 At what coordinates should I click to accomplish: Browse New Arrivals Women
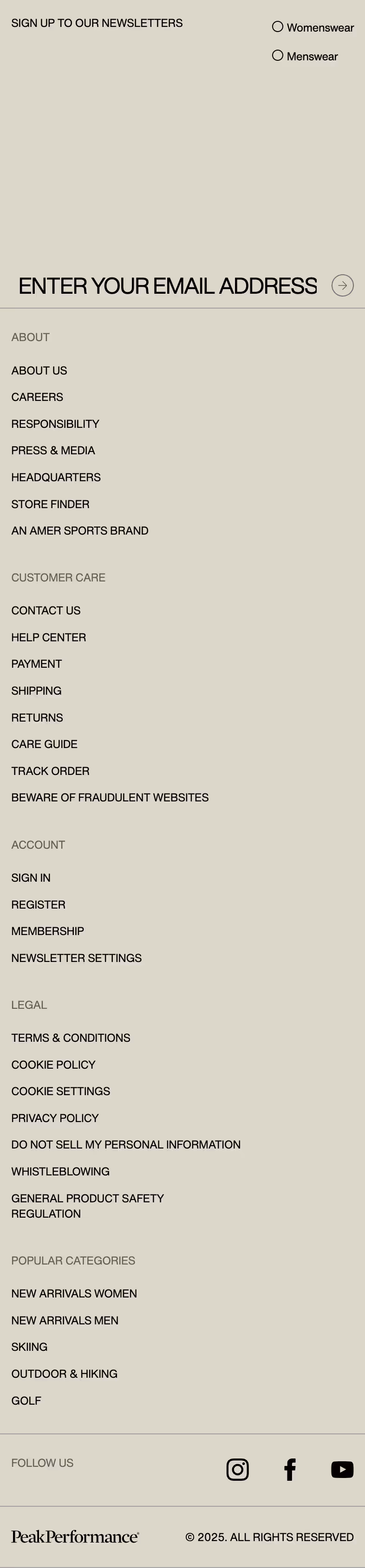(x=74, y=1293)
